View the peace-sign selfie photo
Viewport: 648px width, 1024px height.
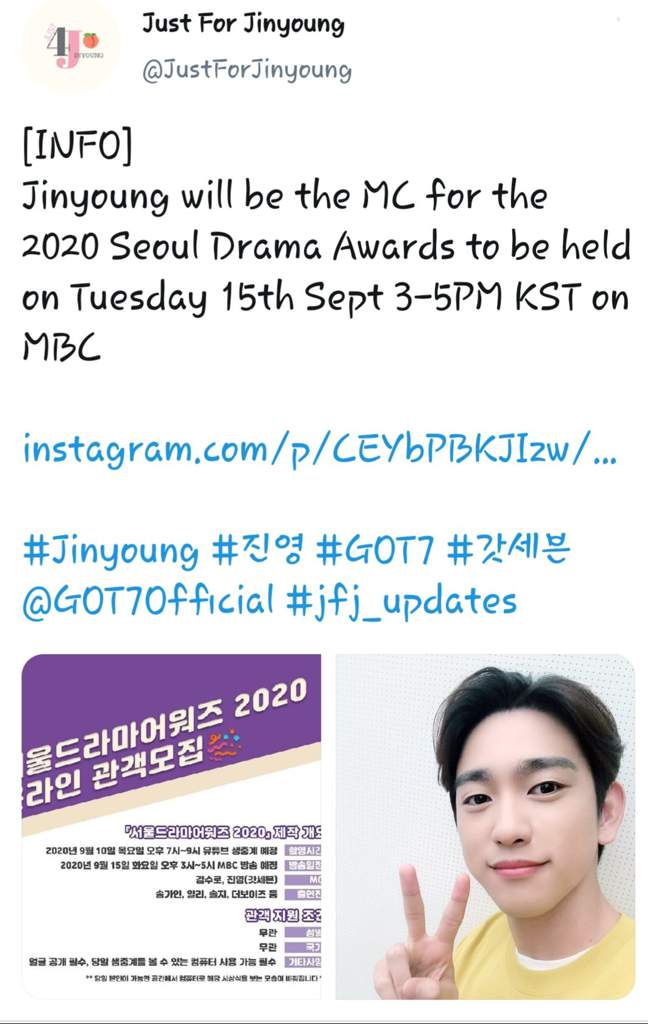click(x=485, y=826)
